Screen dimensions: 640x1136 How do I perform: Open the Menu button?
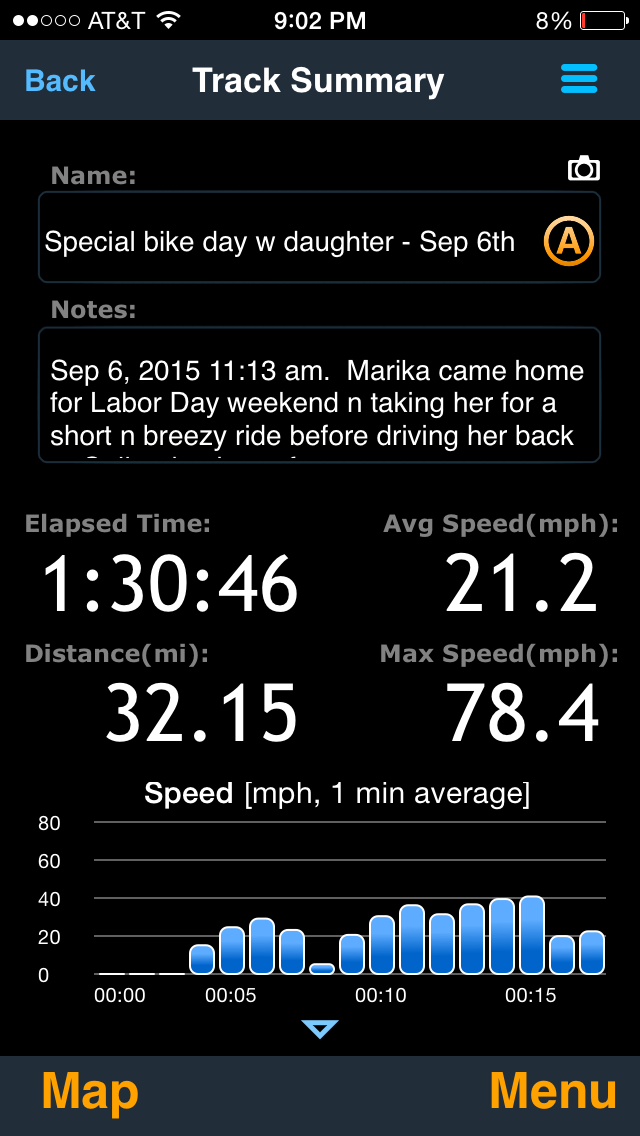553,1092
